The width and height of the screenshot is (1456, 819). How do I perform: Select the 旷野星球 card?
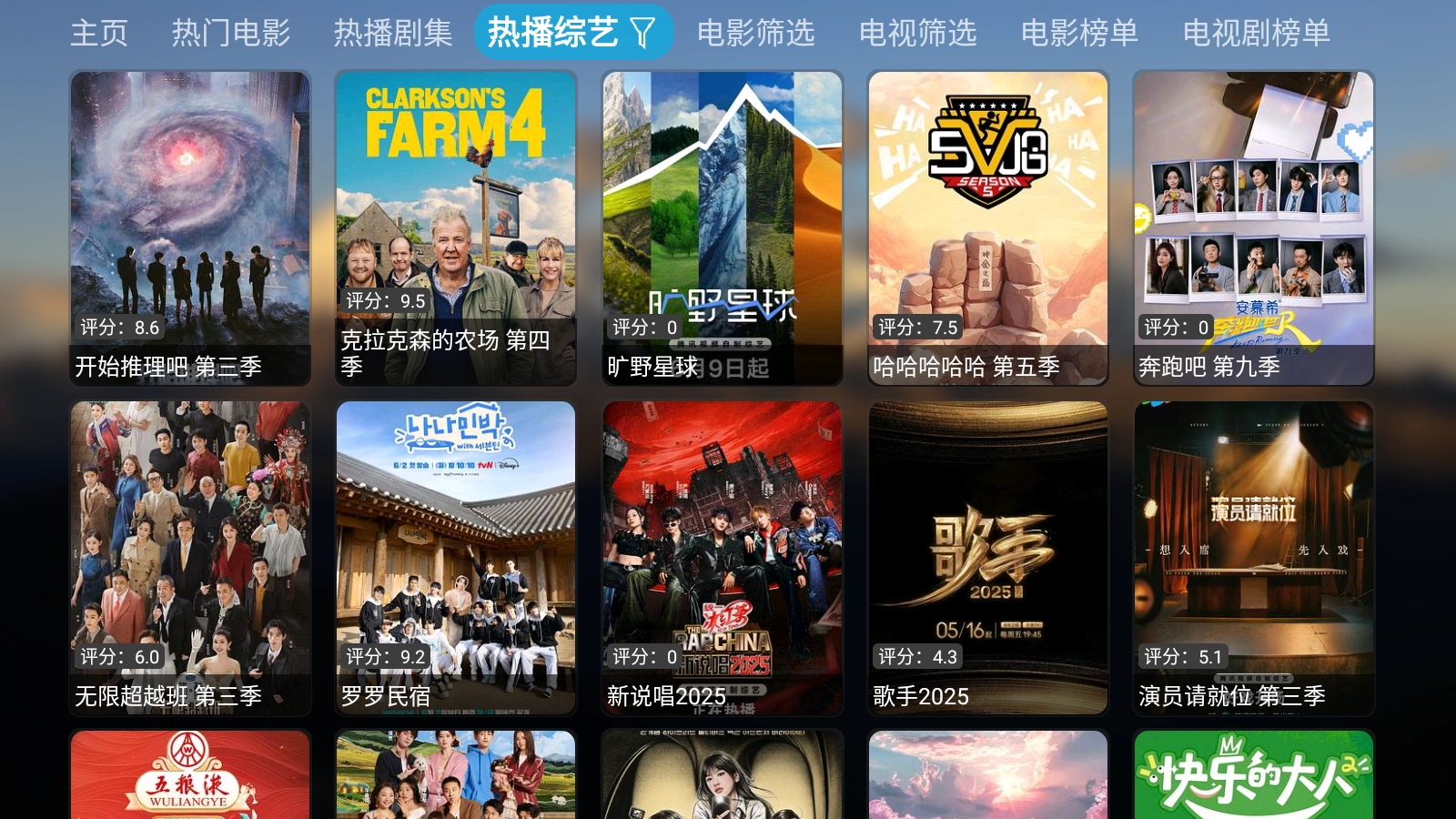722,227
